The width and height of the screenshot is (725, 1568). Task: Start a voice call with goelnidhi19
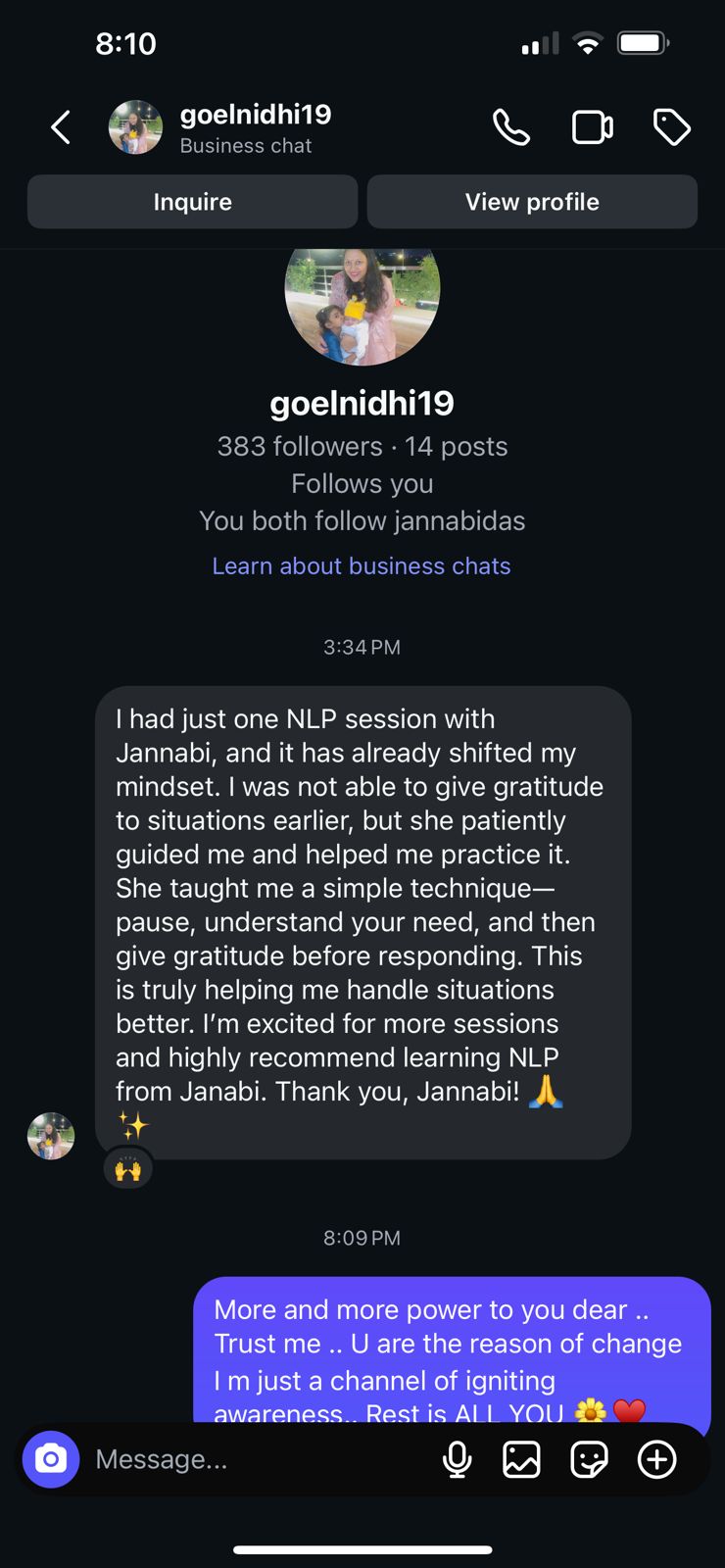tap(510, 127)
